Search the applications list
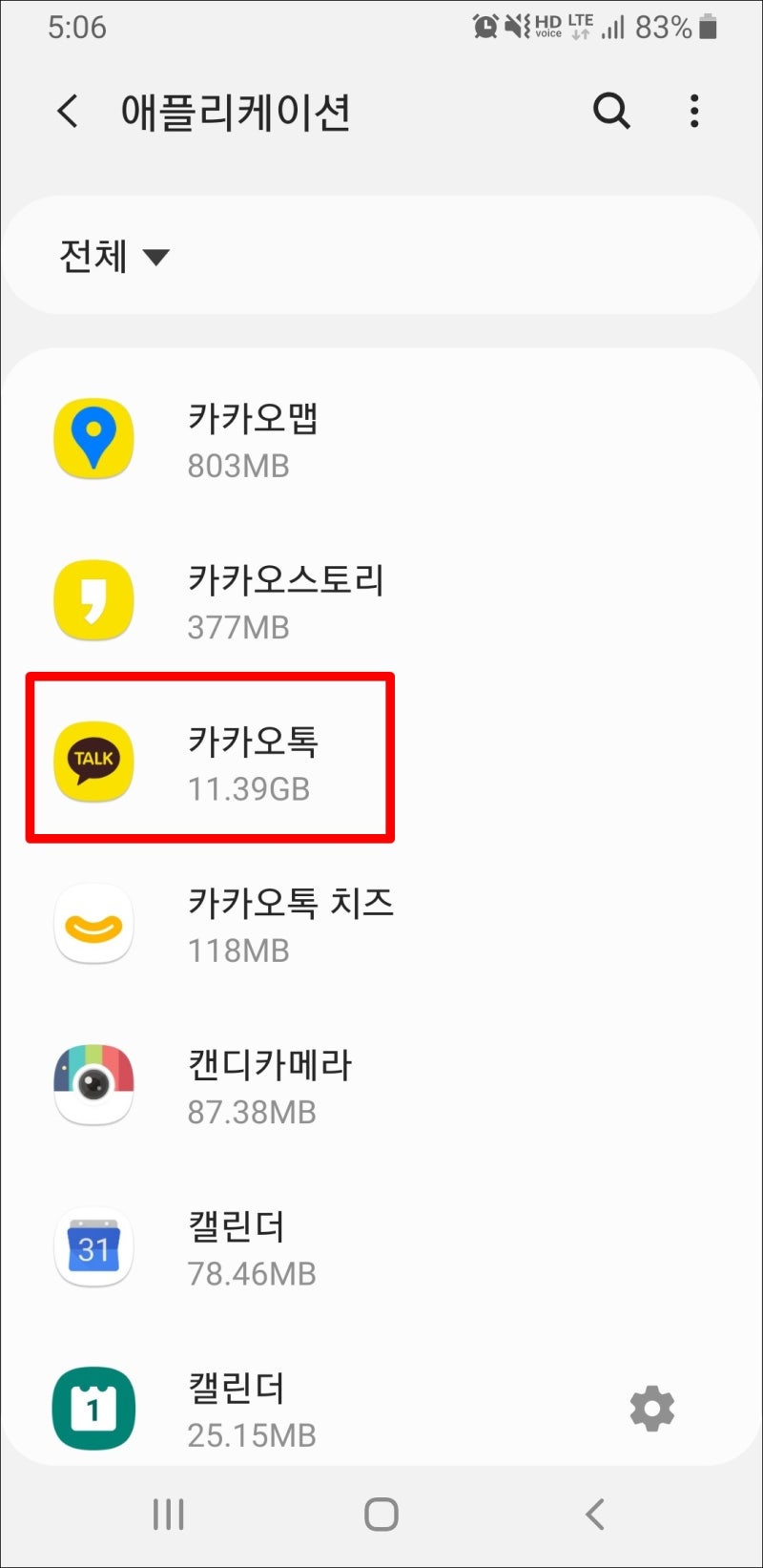This screenshot has height=1568, width=763. pyautogui.click(x=611, y=112)
